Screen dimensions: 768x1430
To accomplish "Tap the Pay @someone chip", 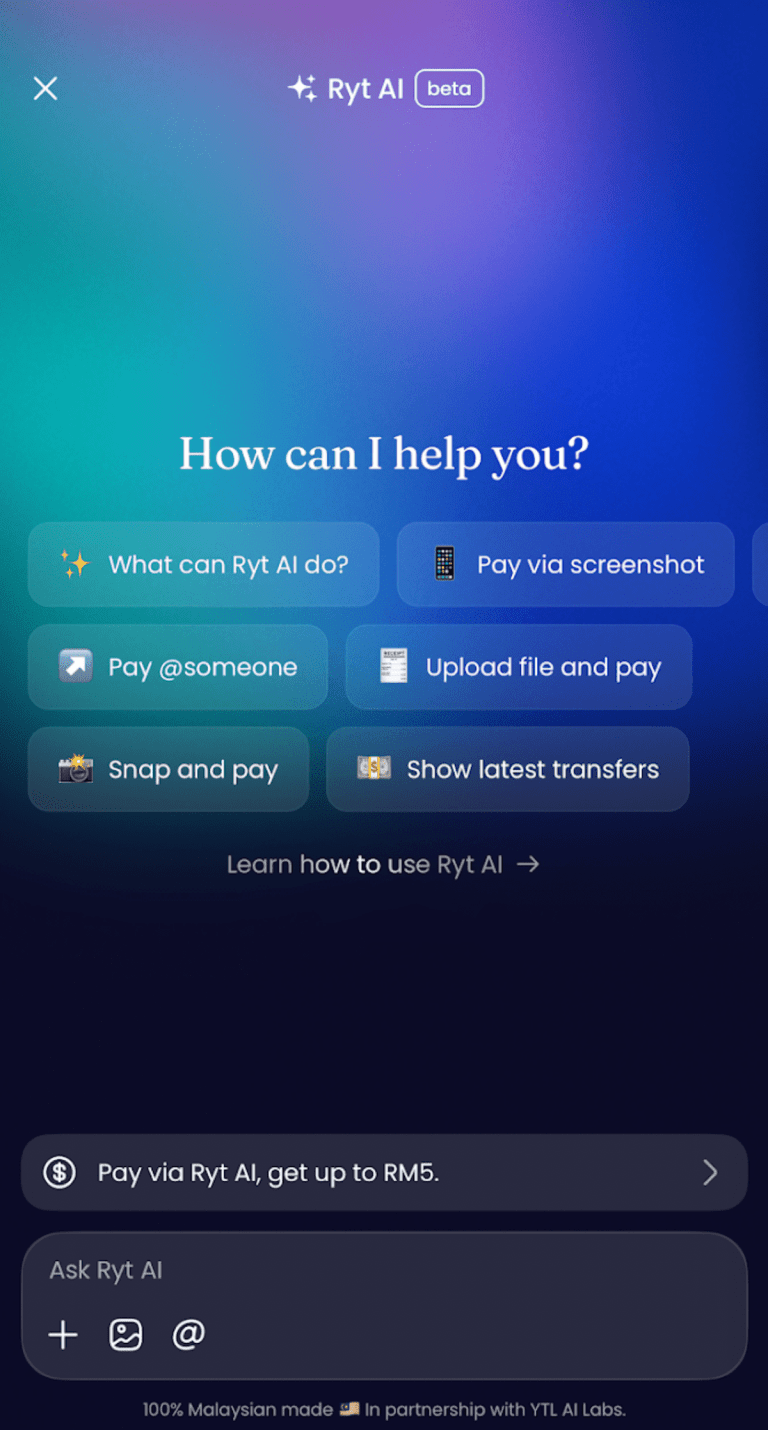I will tap(178, 667).
